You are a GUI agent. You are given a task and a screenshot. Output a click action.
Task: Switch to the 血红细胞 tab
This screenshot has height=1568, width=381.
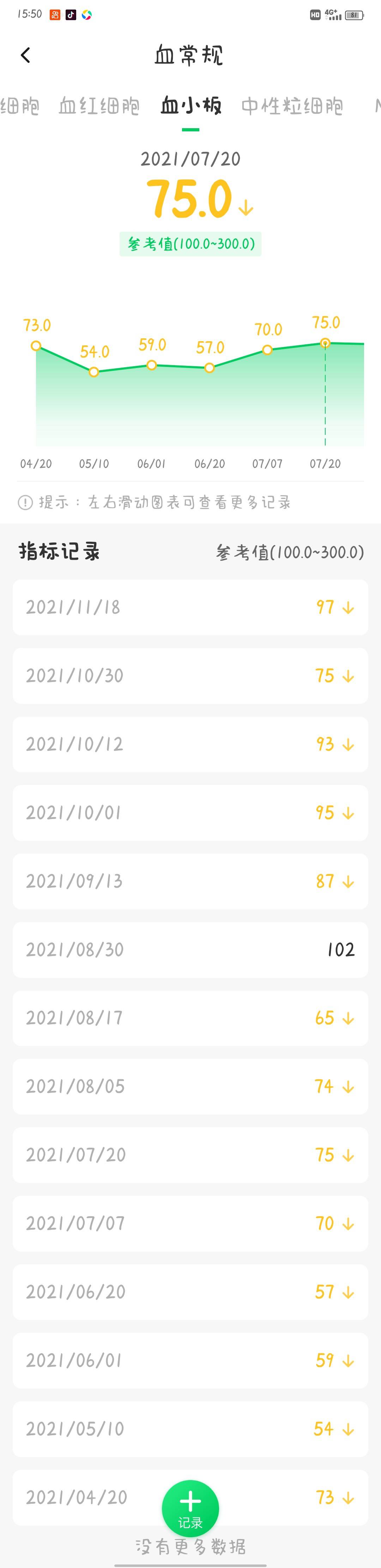coord(99,106)
